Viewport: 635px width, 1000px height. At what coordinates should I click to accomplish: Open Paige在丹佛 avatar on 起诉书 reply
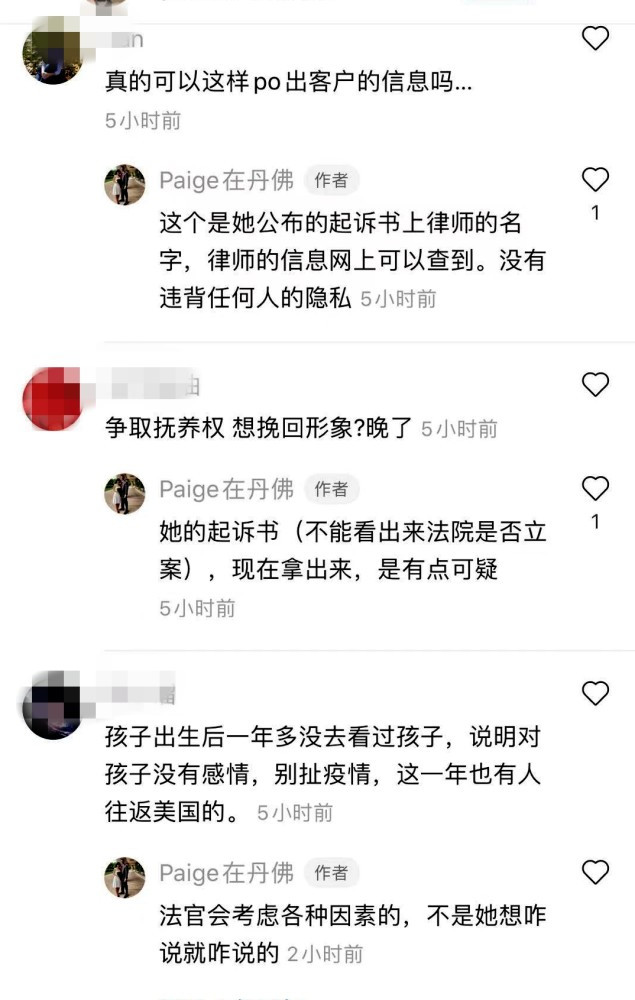pyautogui.click(x=125, y=494)
